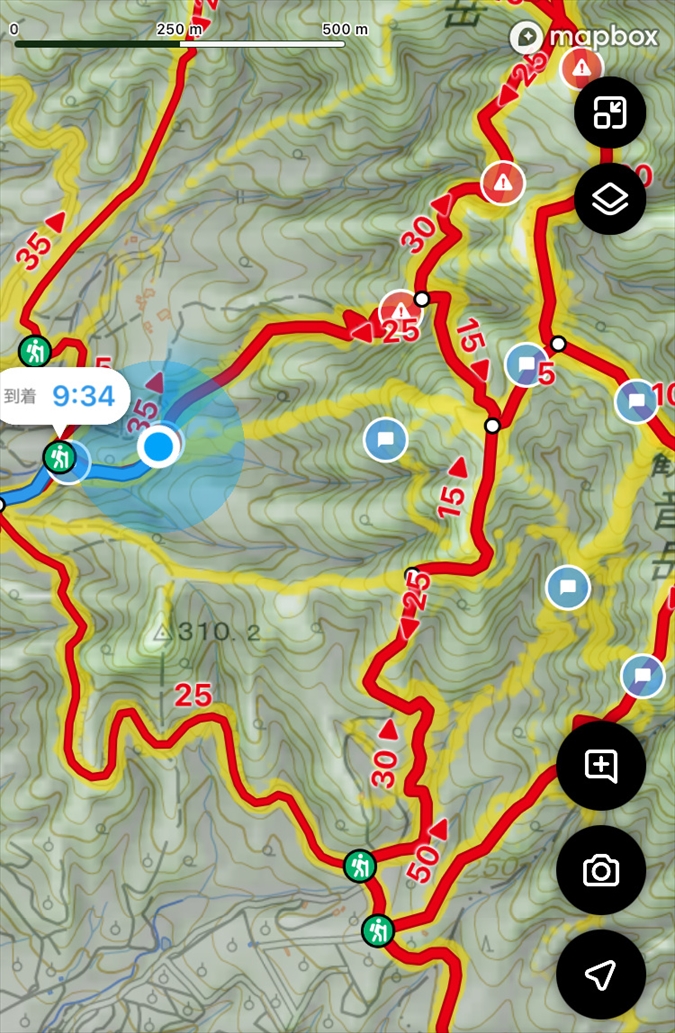Select the hiker waypoint under the arrival bubble
675x1033 pixels.
(x=59, y=458)
